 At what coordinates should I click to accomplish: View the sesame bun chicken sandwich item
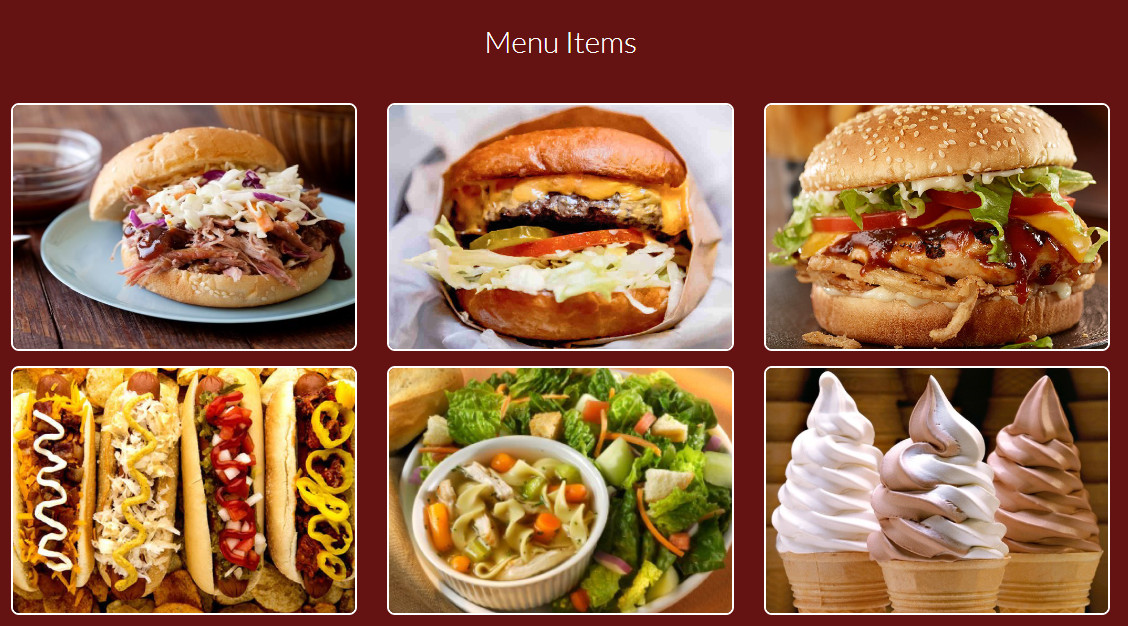(x=937, y=227)
